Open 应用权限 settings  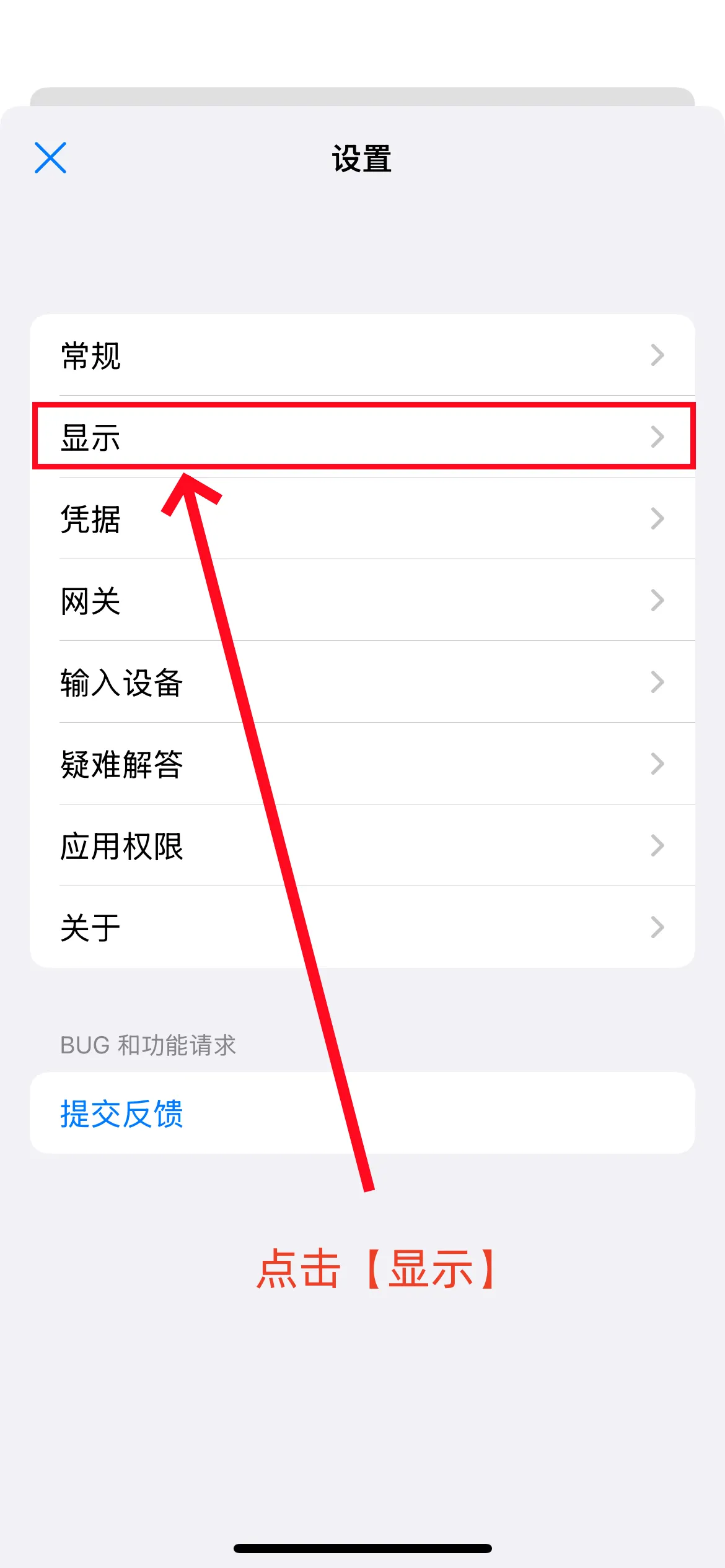tap(362, 845)
